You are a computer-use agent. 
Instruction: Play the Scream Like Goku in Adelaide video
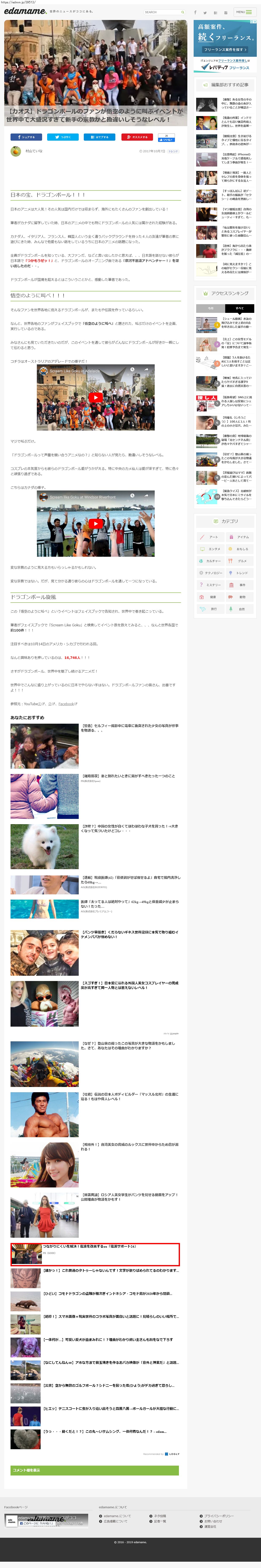[x=96, y=398]
